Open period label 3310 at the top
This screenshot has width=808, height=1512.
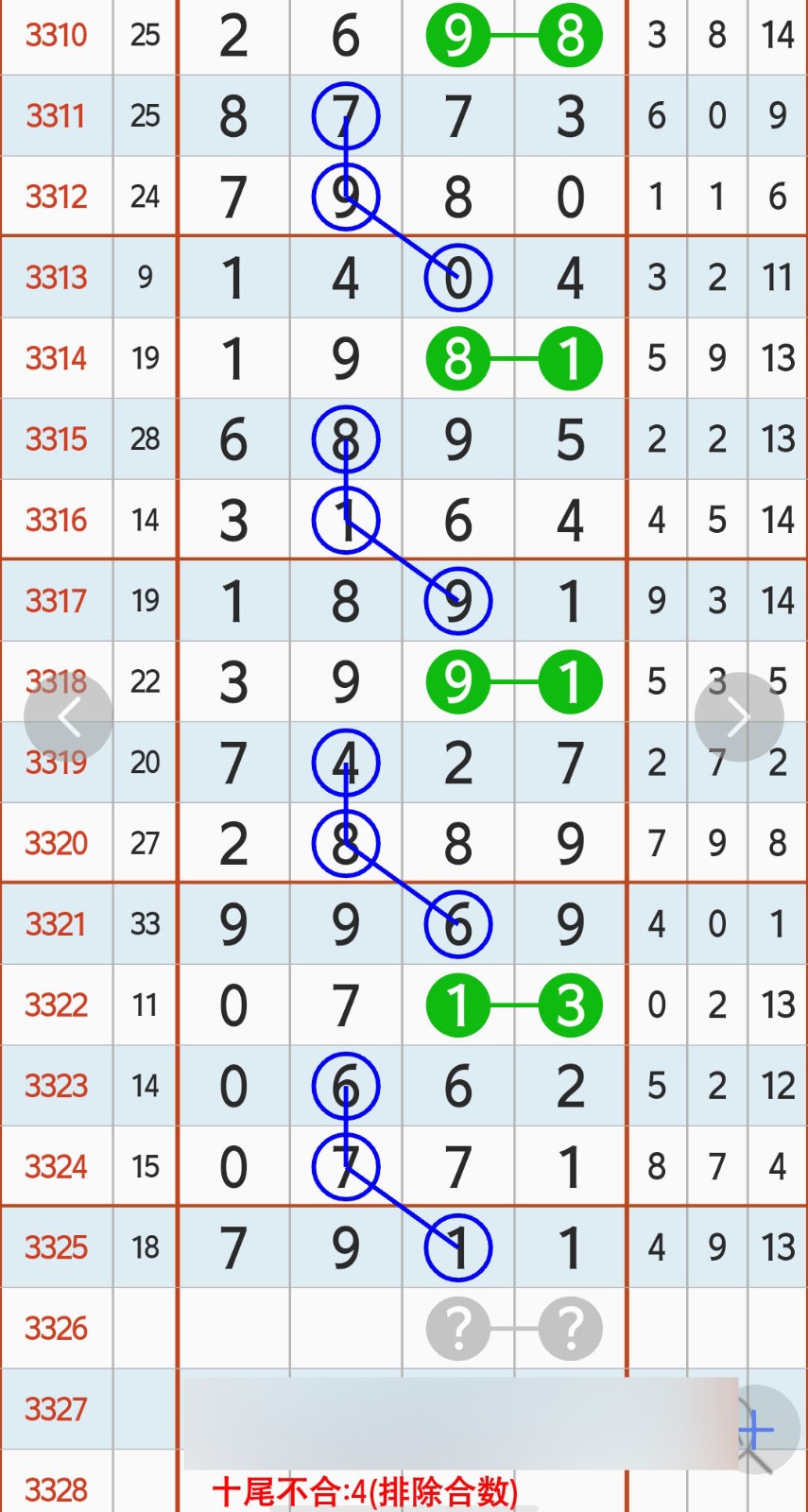[57, 35]
